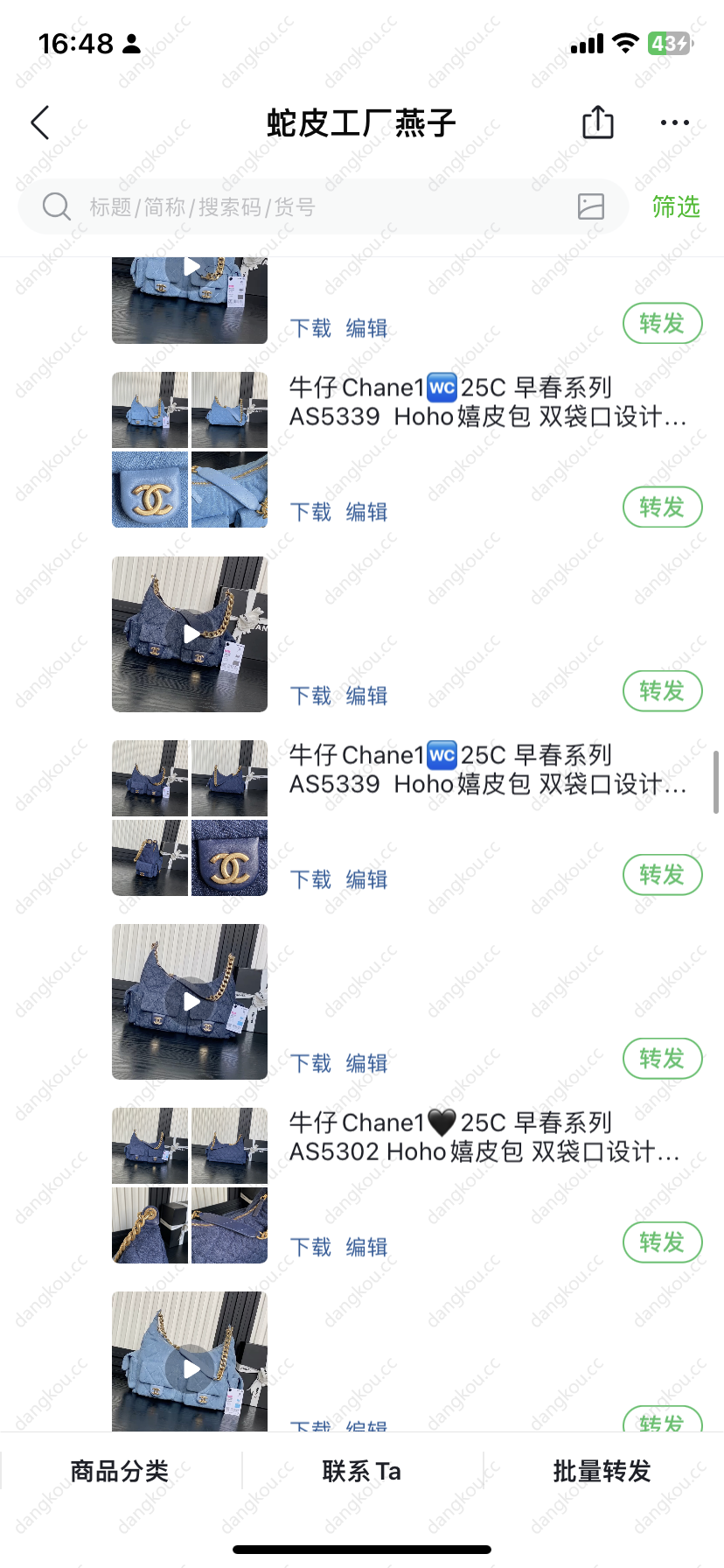Contact the seller via 联系Ta
Image resolution: width=724 pixels, height=1568 pixels.
pos(362,1471)
